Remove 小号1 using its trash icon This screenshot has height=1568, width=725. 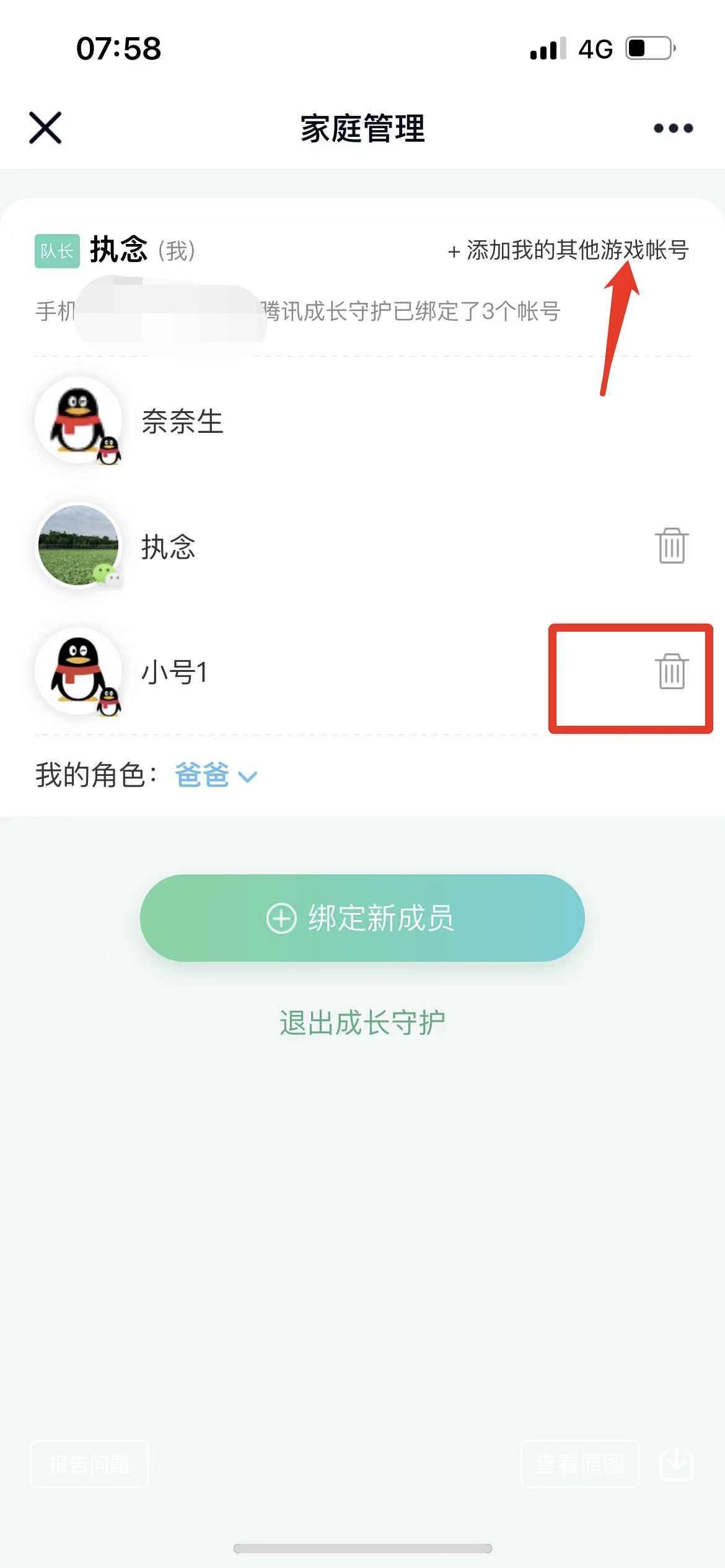(x=671, y=671)
